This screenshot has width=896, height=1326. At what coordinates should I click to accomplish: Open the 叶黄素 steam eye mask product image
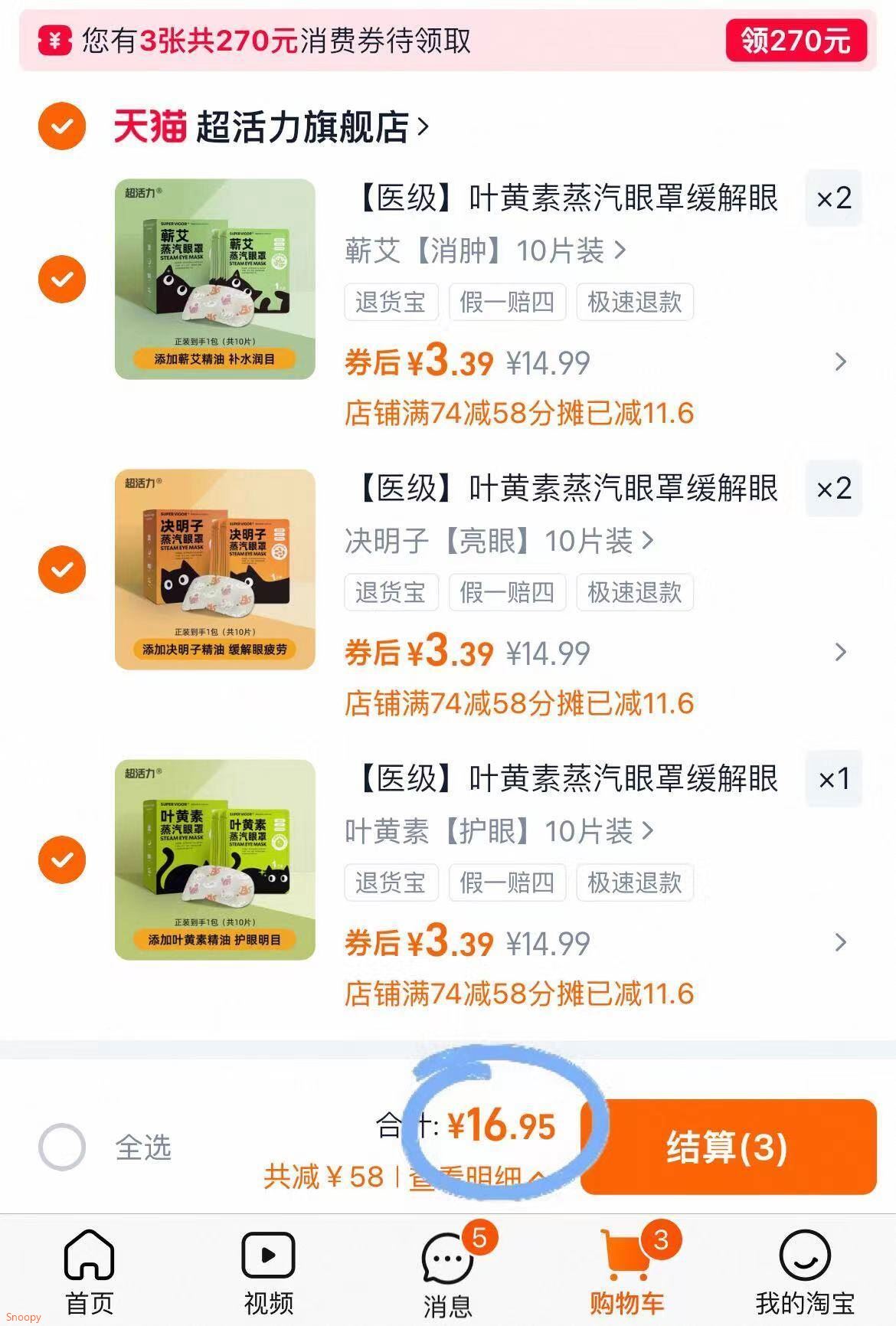point(215,859)
